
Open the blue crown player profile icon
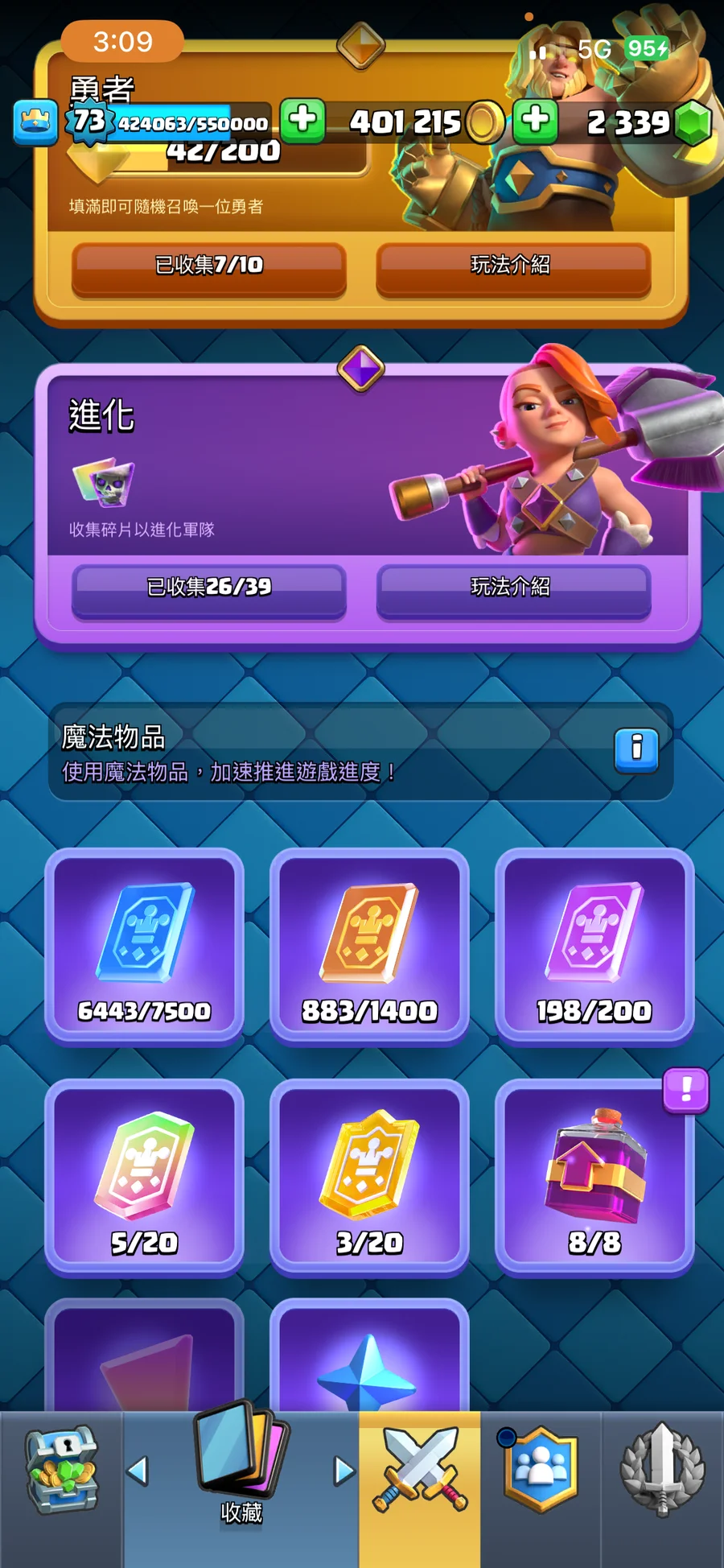(35, 122)
